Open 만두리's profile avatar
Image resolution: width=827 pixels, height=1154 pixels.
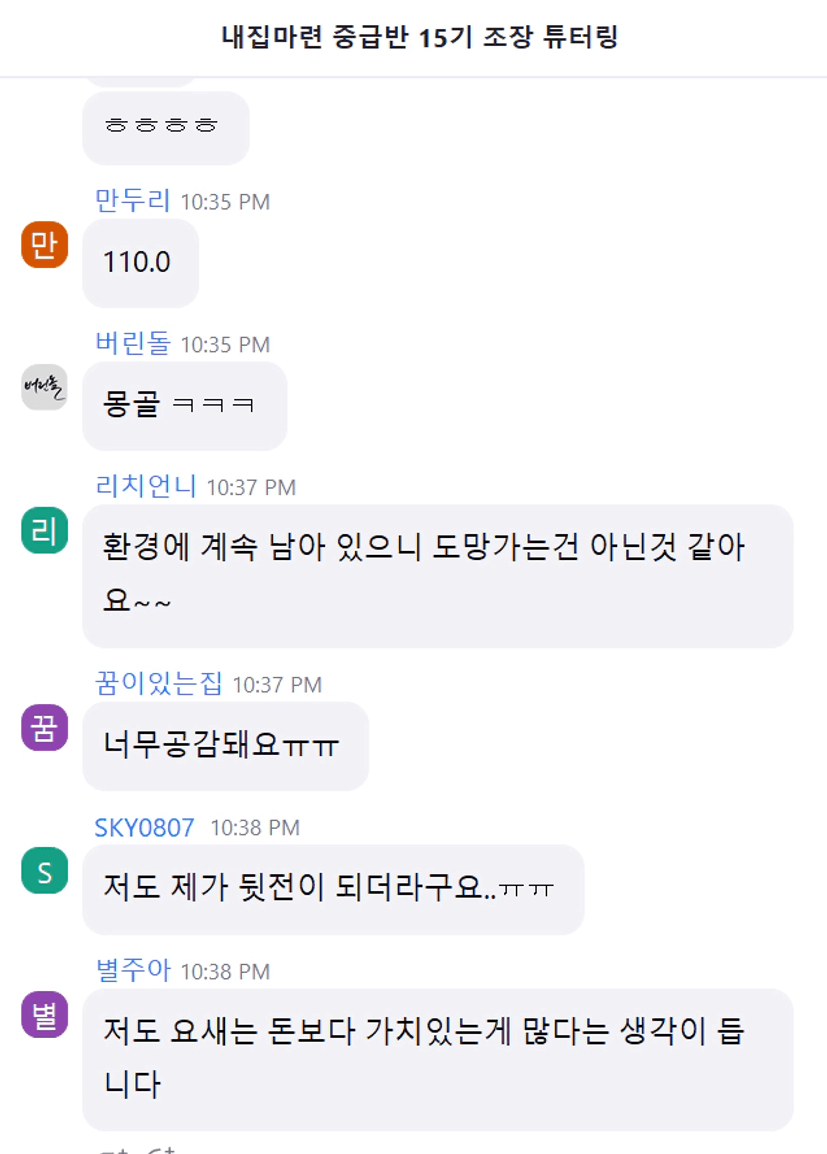(x=44, y=245)
